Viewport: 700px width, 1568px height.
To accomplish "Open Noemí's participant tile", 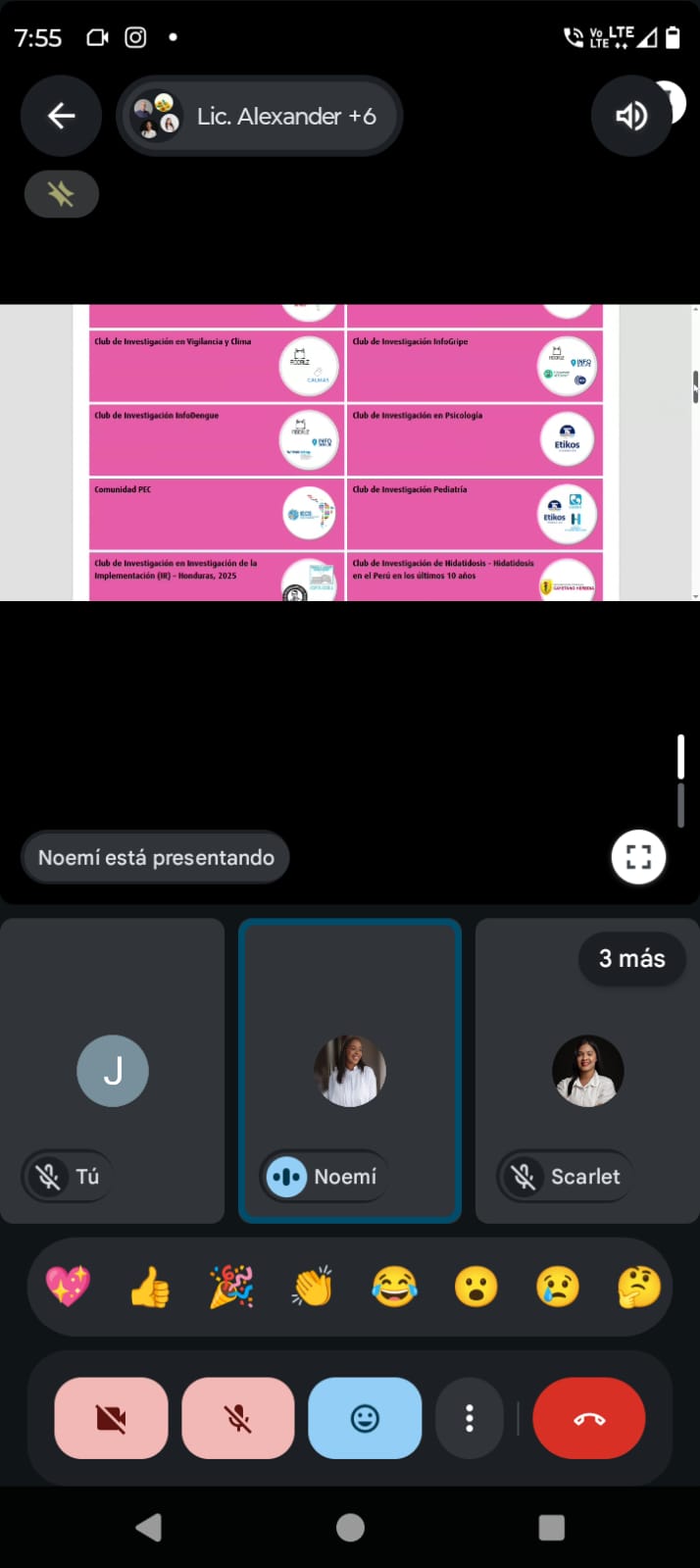I will 350,1071.
